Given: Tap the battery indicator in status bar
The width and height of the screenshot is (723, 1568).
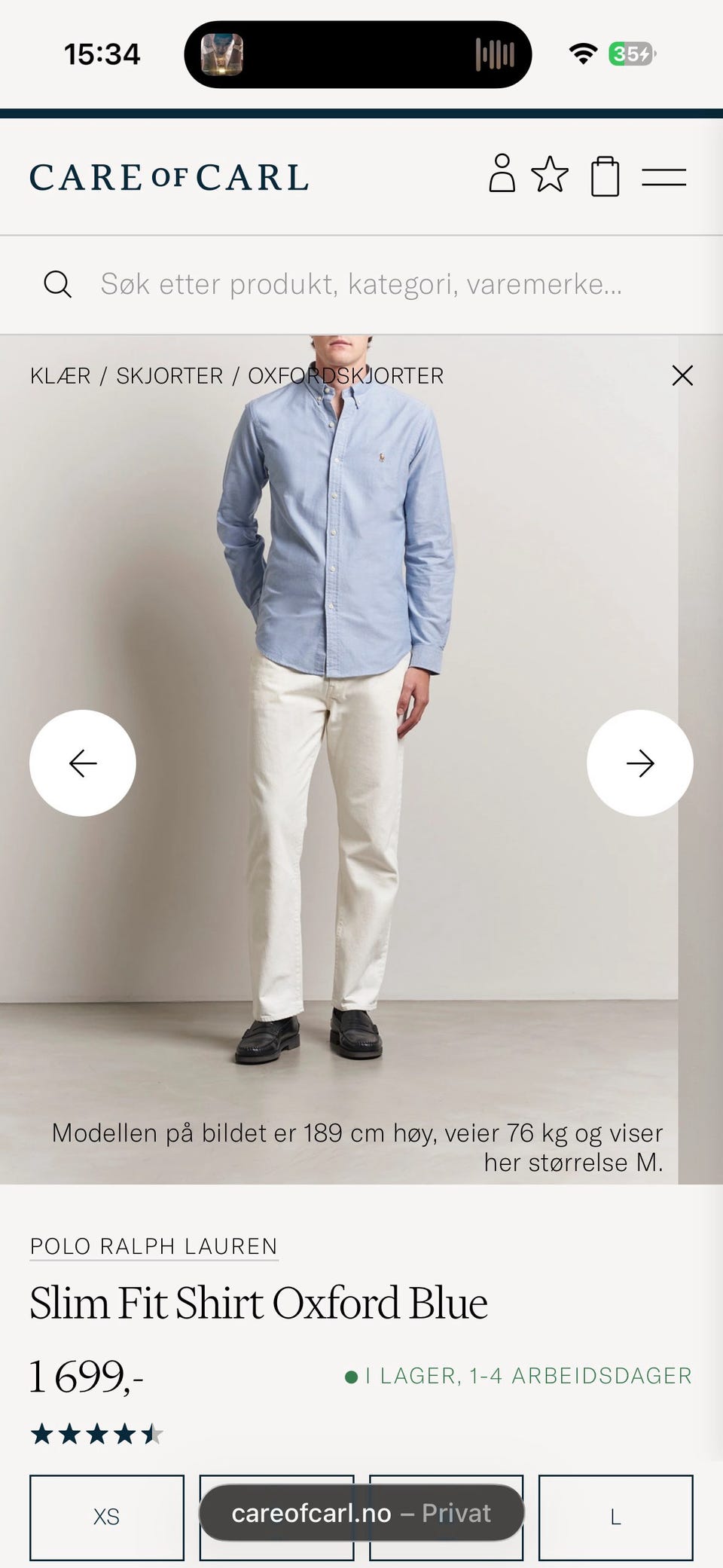Looking at the screenshot, I should point(631,53).
